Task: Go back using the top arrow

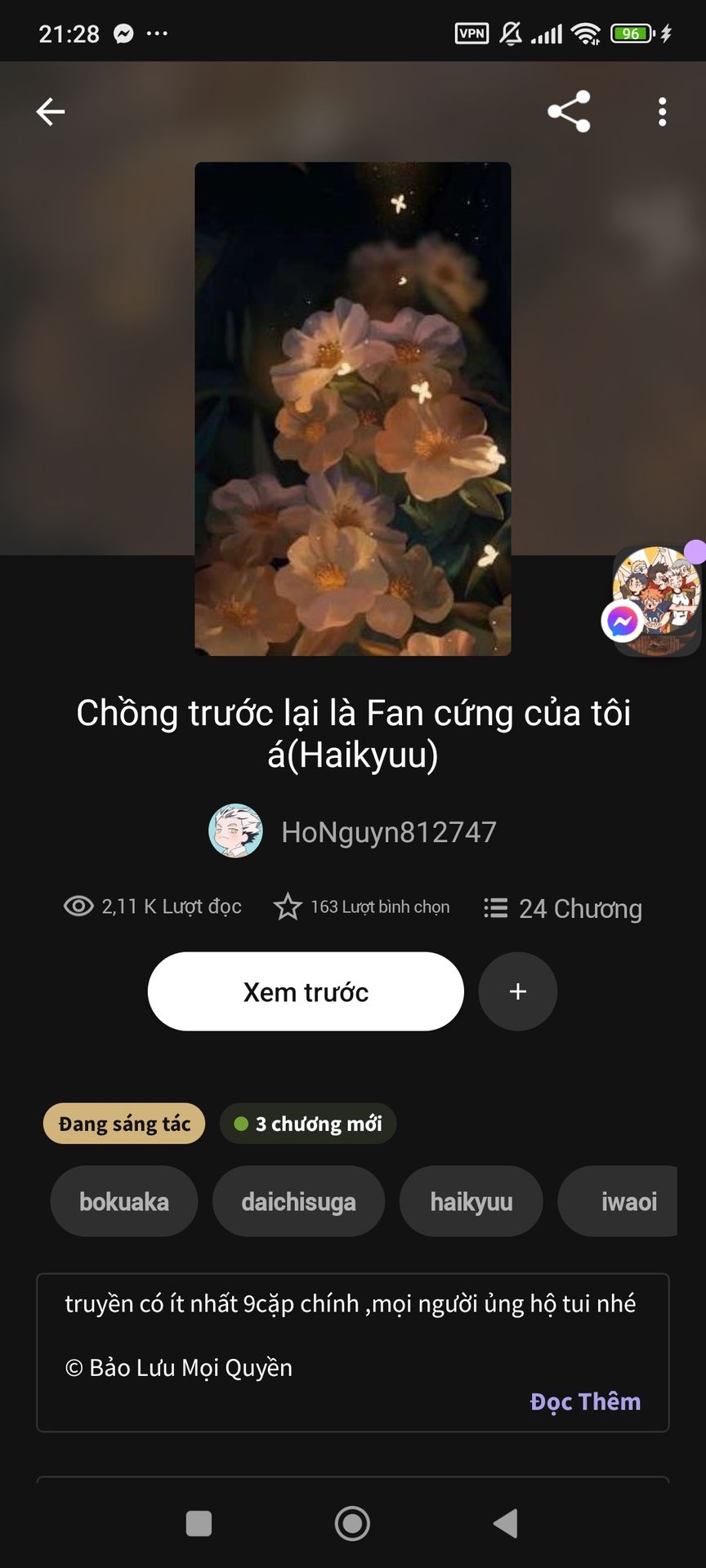Action: point(50,112)
